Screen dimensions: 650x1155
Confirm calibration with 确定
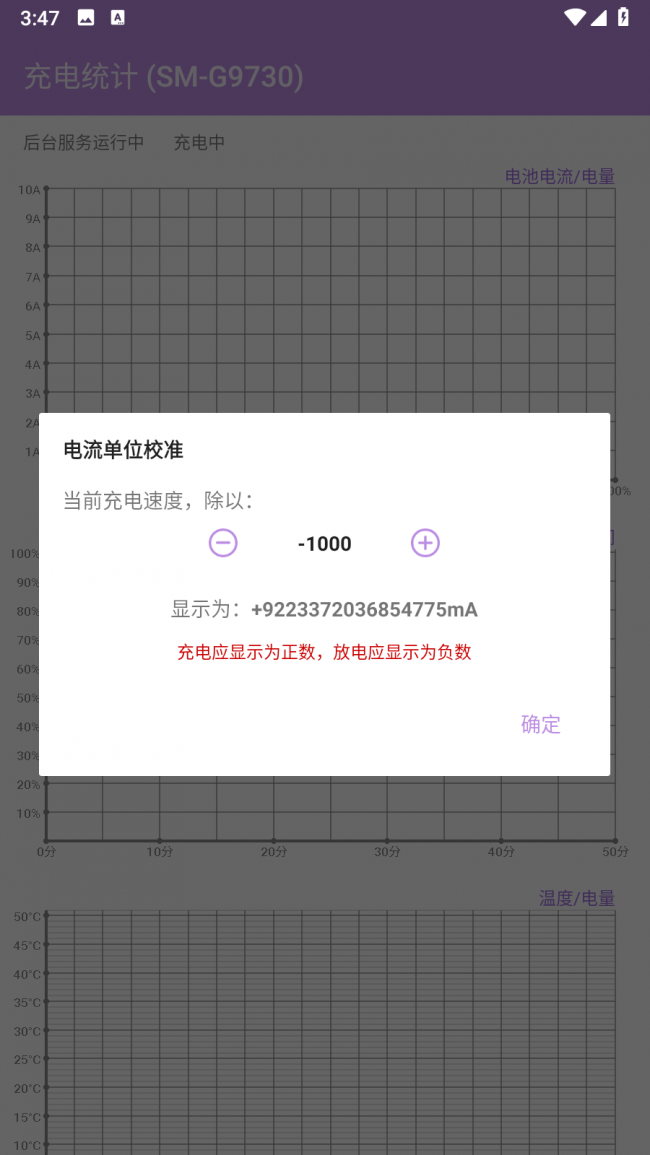pos(540,724)
